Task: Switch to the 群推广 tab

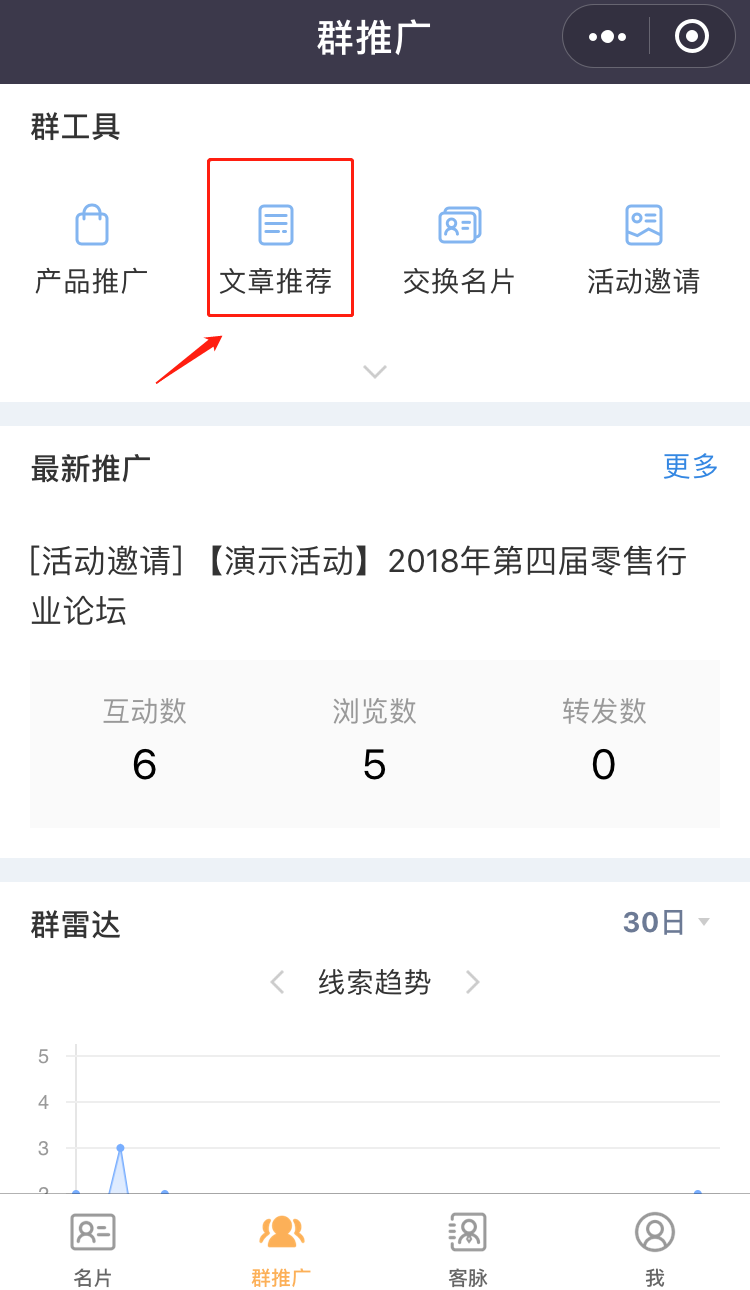Action: 281,1247
